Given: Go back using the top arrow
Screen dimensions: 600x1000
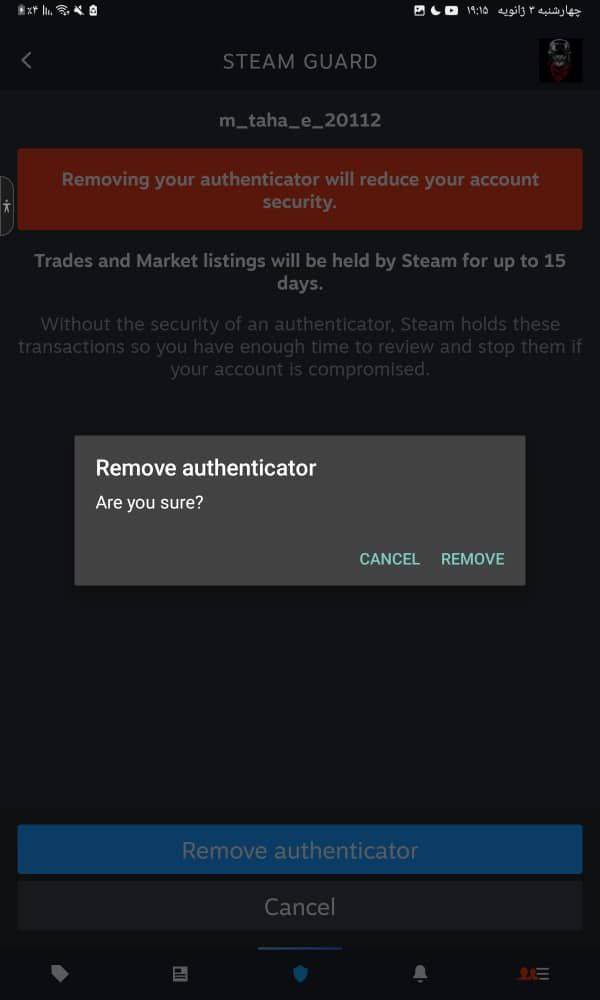Looking at the screenshot, I should point(26,60).
